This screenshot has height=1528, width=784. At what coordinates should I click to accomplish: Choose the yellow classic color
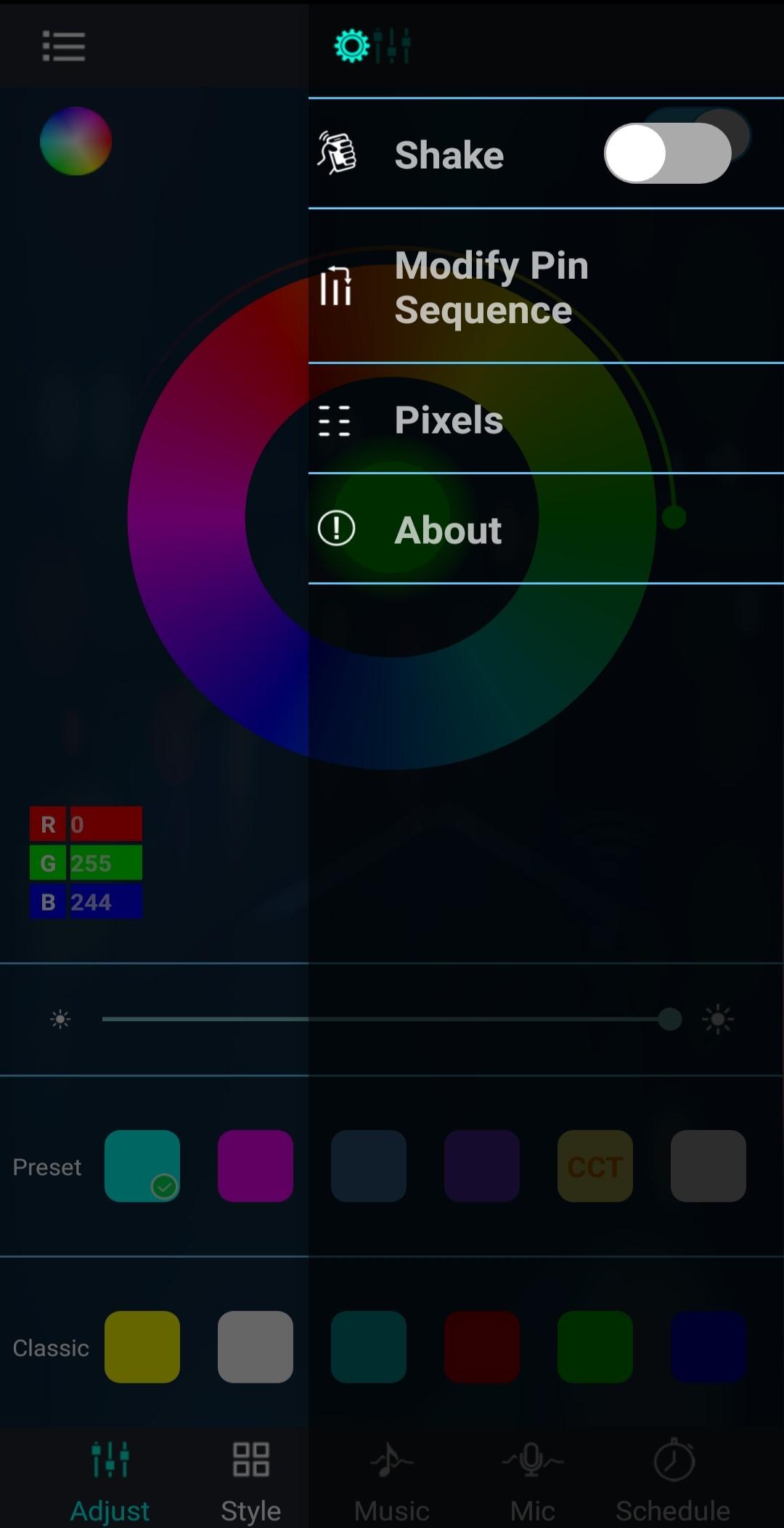pyautogui.click(x=142, y=1346)
